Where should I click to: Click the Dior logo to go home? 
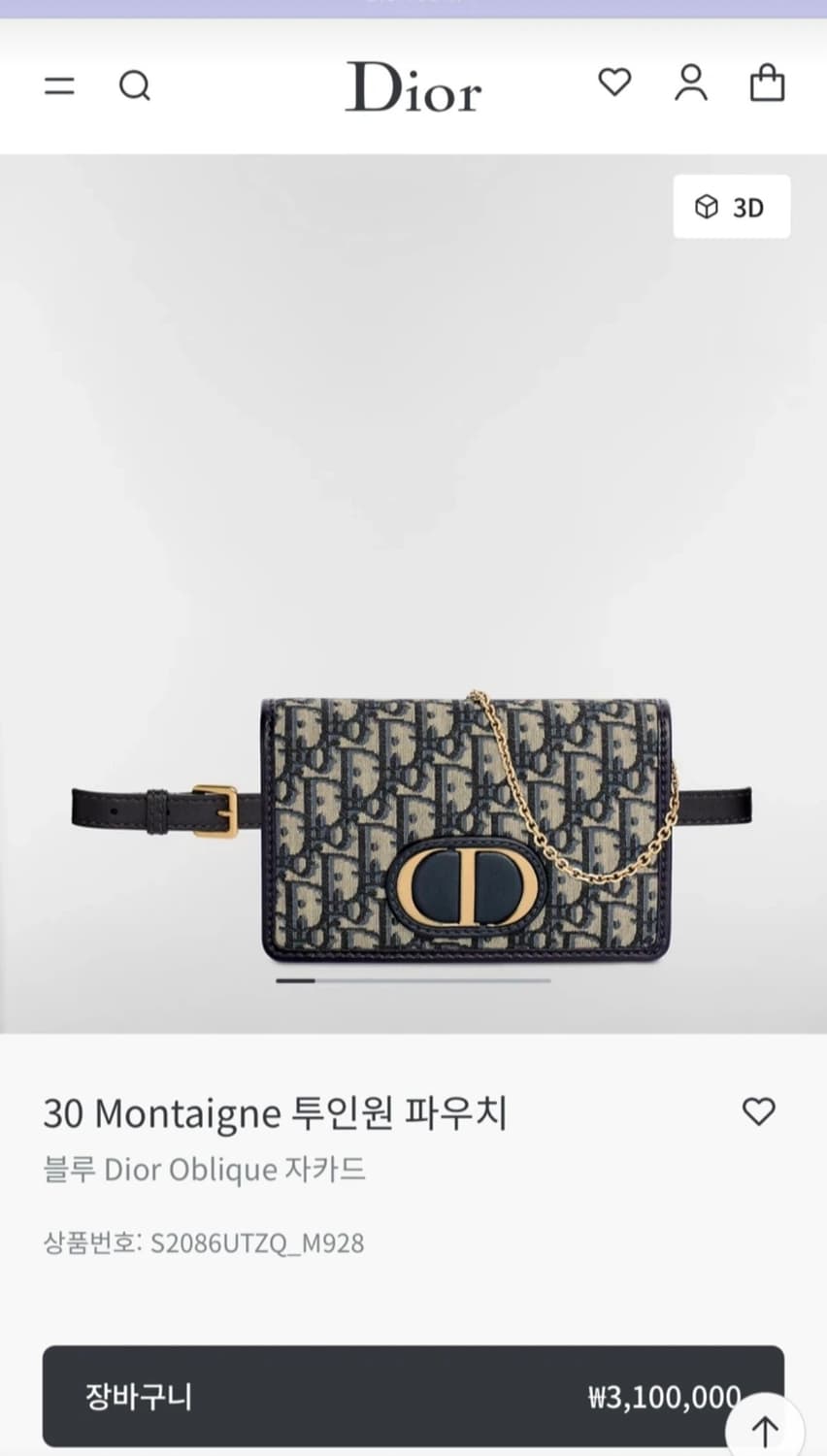pyautogui.click(x=413, y=89)
